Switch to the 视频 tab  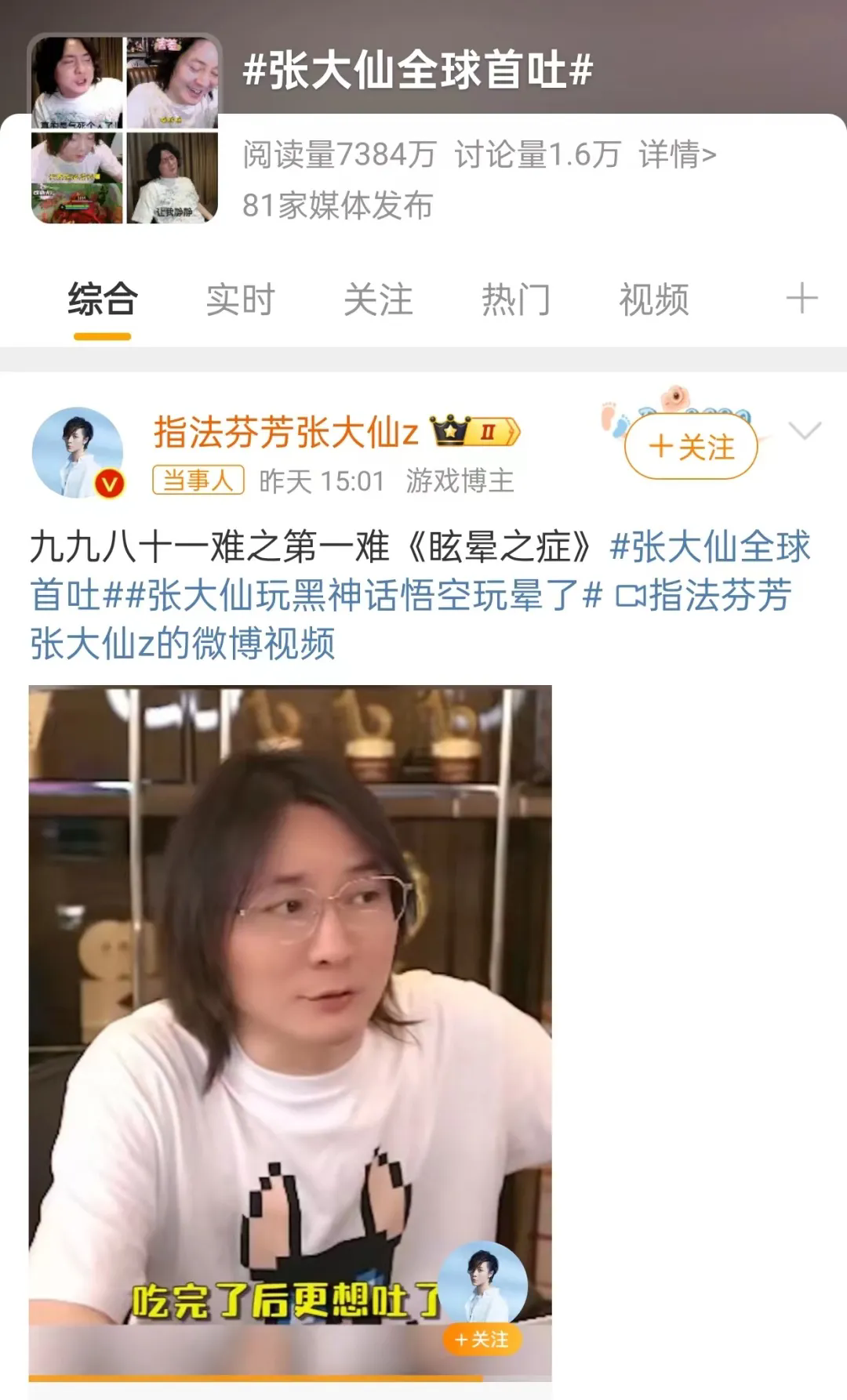click(x=653, y=300)
